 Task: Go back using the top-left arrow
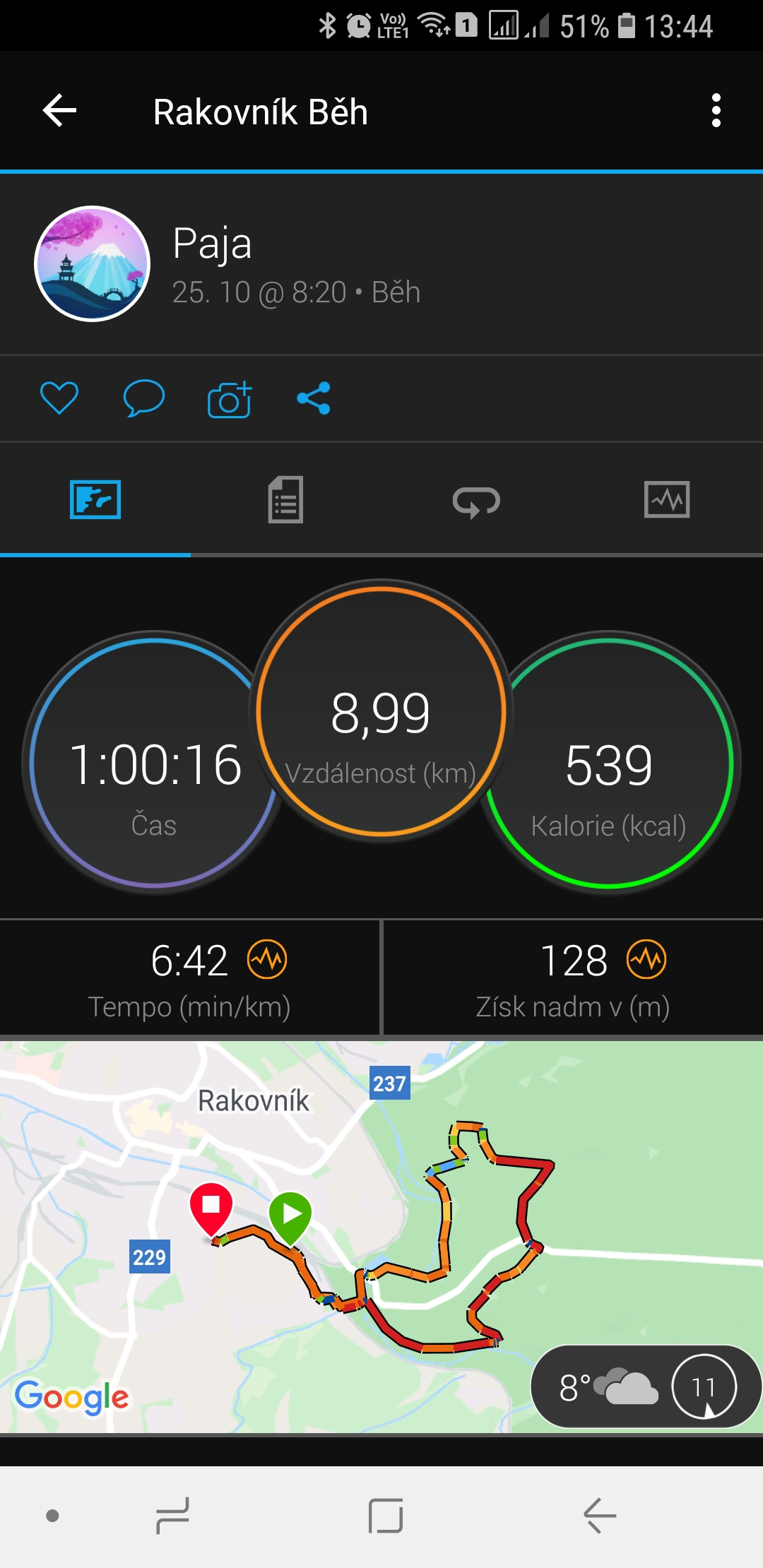(x=59, y=111)
